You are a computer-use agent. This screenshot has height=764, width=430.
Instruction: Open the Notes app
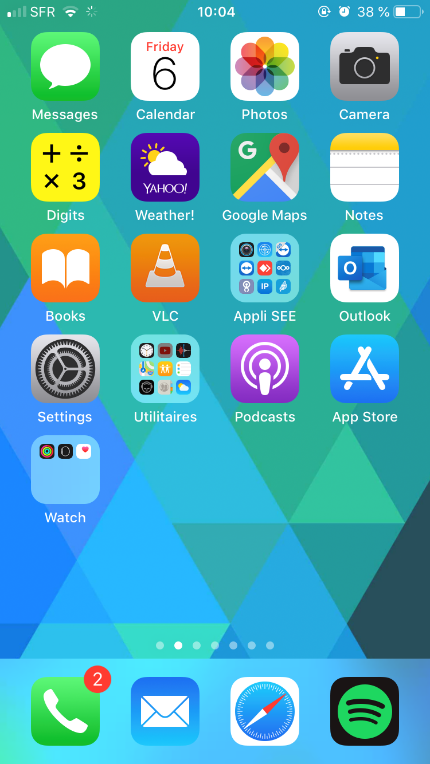pos(364,167)
